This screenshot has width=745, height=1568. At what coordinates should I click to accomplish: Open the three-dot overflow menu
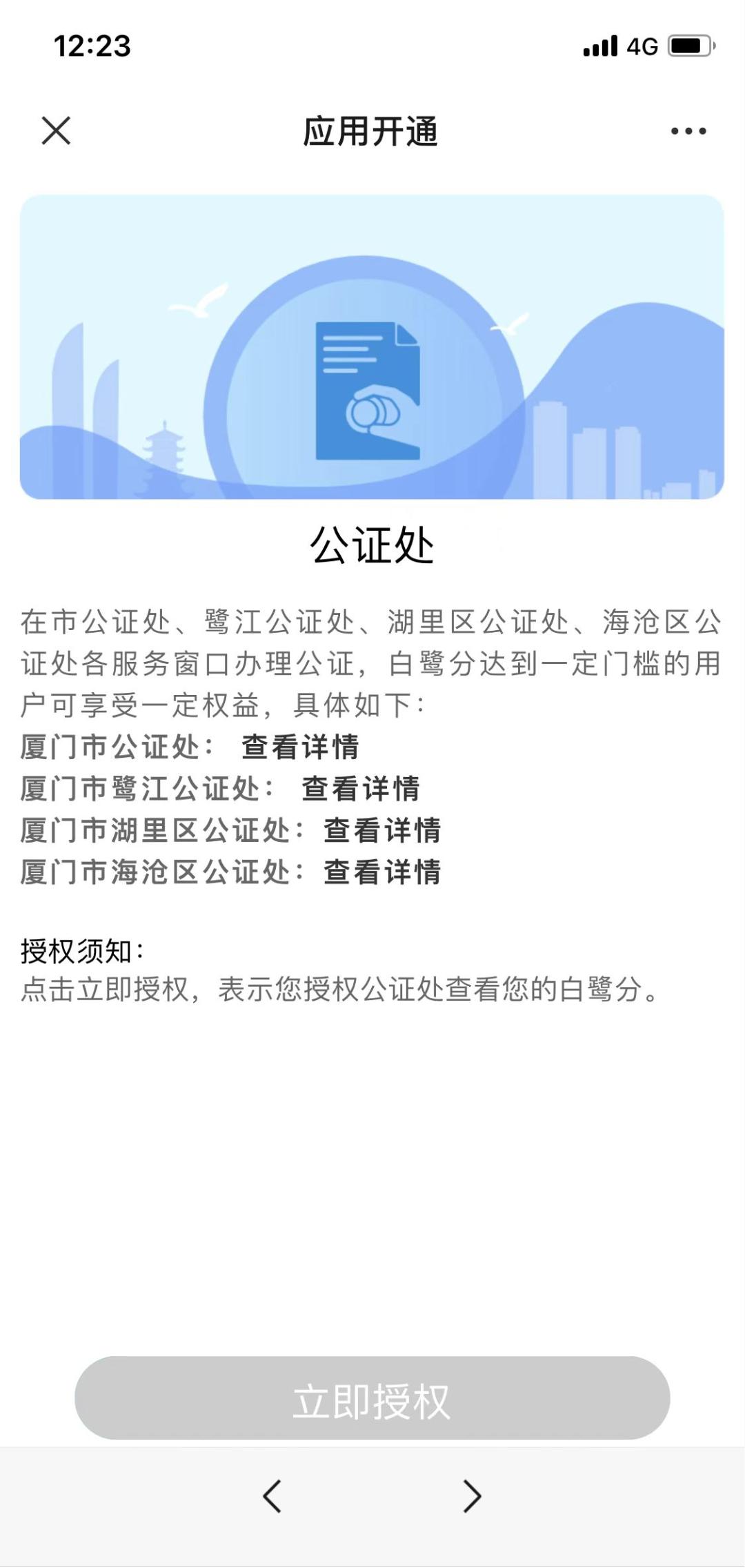688,131
